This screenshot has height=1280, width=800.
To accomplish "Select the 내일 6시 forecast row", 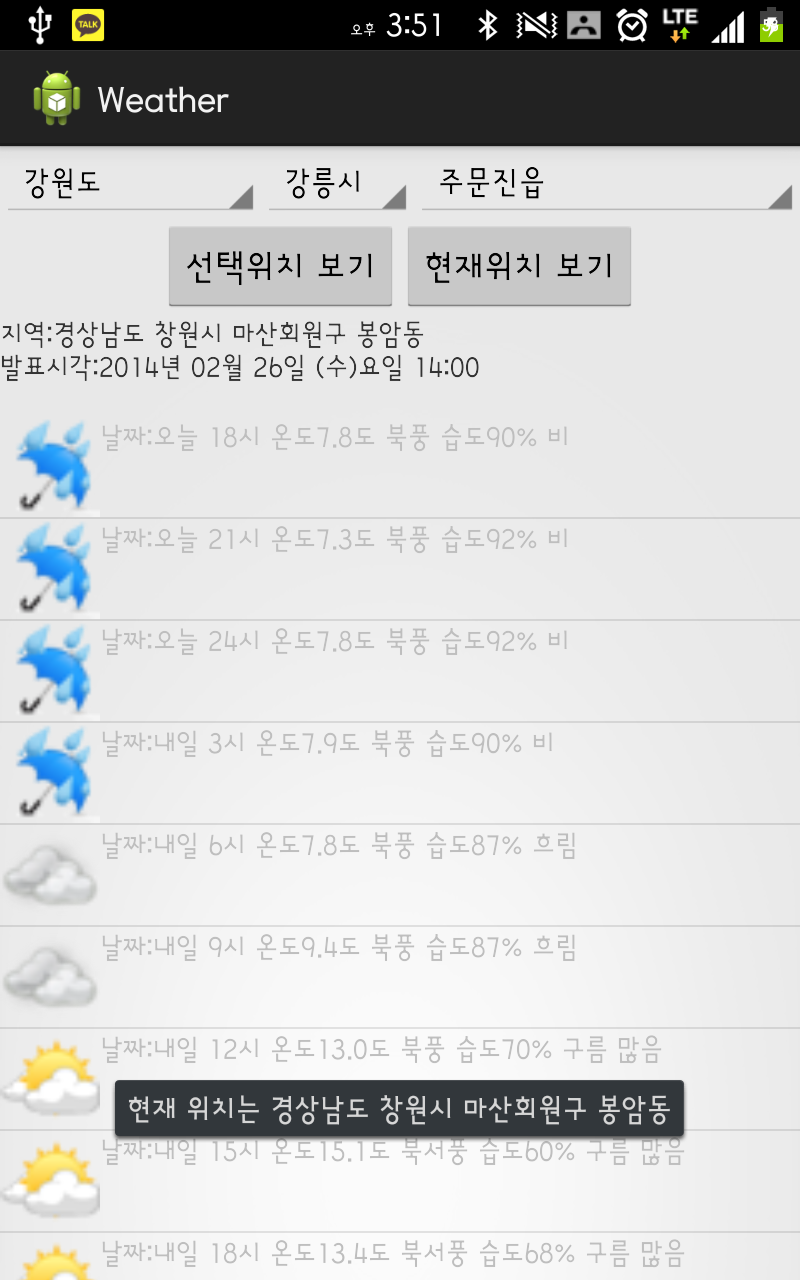I will 400,874.
